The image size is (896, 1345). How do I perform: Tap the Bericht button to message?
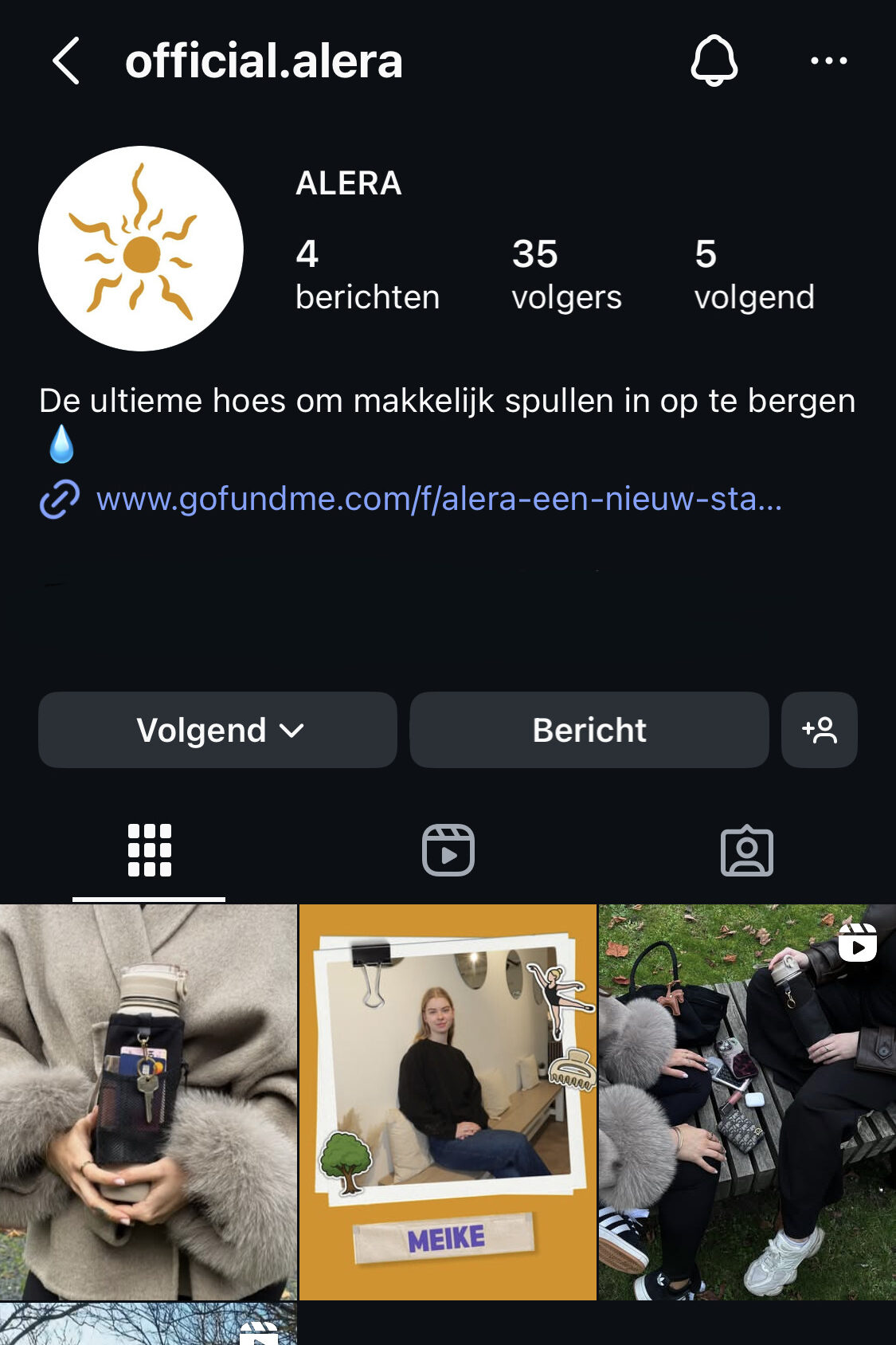pyautogui.click(x=589, y=730)
